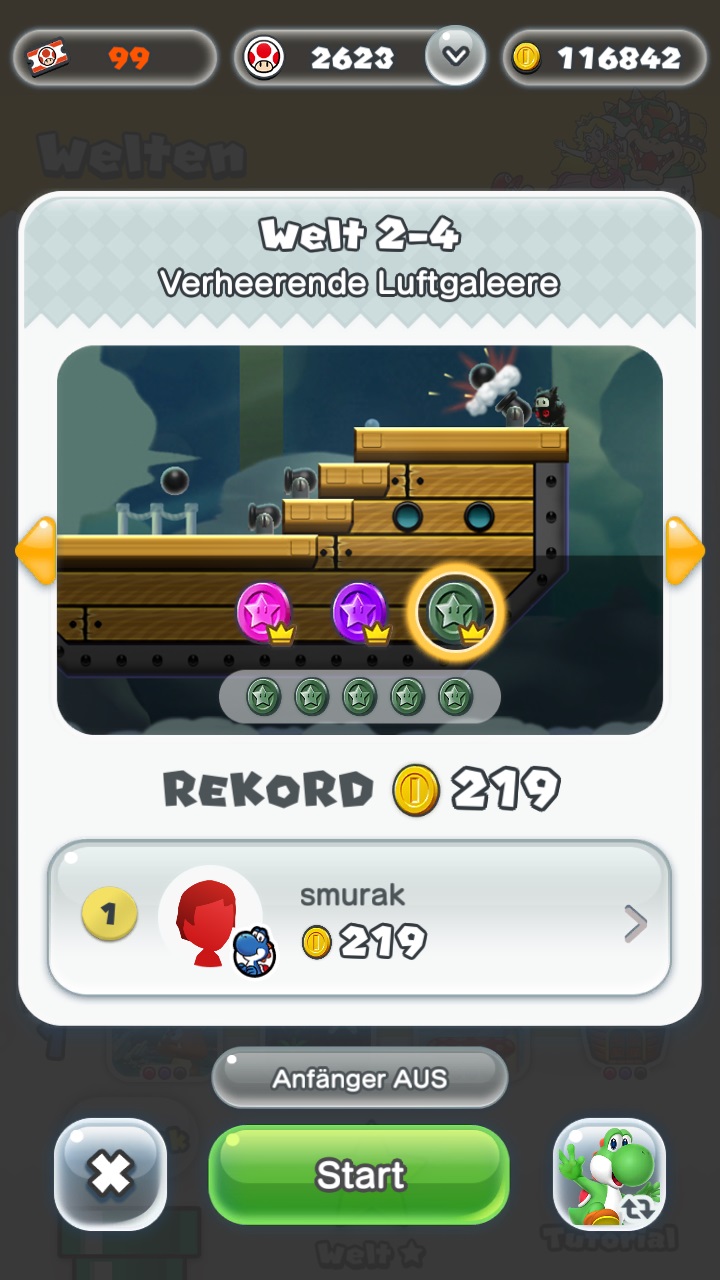Select the black star coin challenge
The image size is (720, 1280).
click(455, 611)
